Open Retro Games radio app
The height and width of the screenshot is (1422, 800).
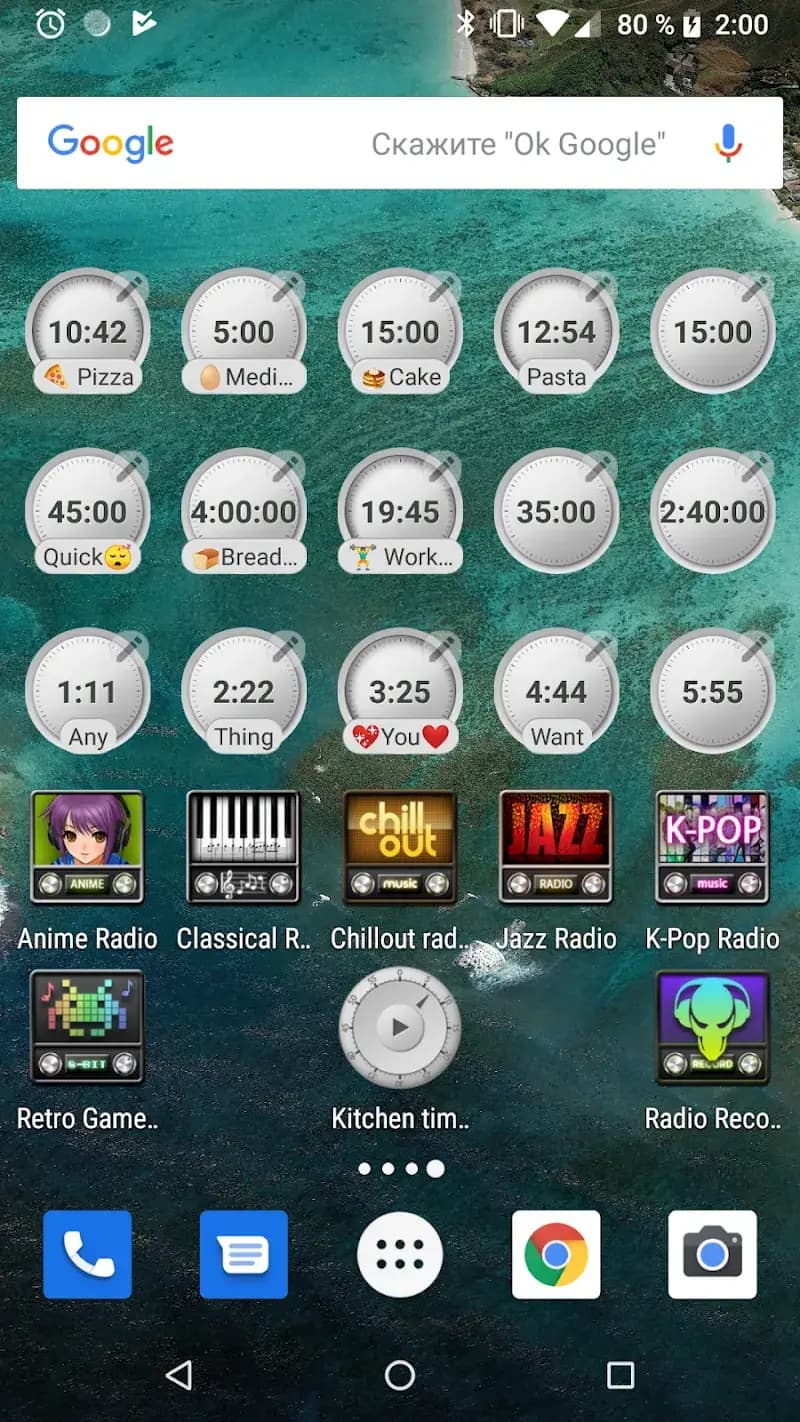coord(88,1028)
